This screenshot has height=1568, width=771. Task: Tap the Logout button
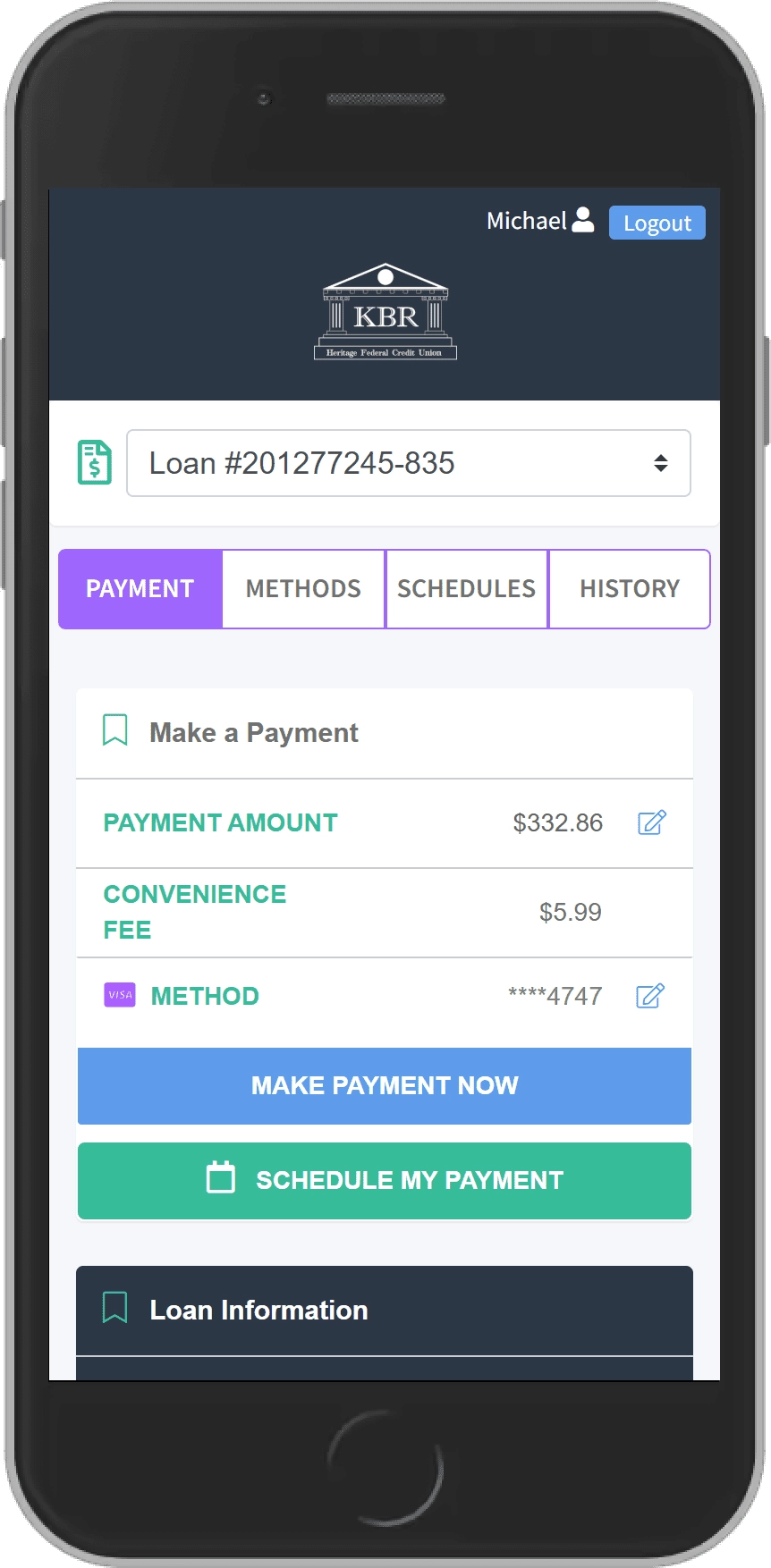(657, 223)
